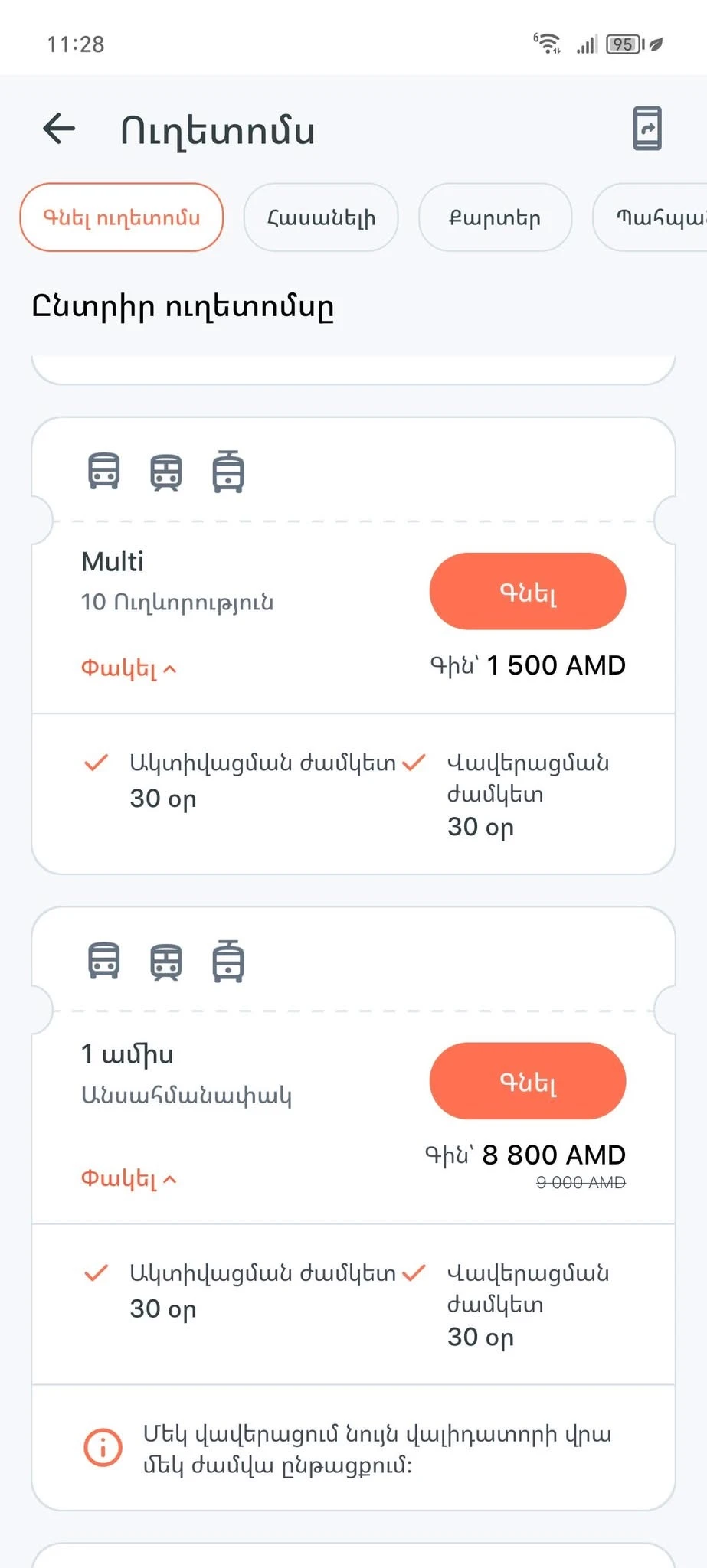The image size is (707, 1568).
Task: Buy the 1 ամիս unlimited ticket
Action: (528, 1081)
